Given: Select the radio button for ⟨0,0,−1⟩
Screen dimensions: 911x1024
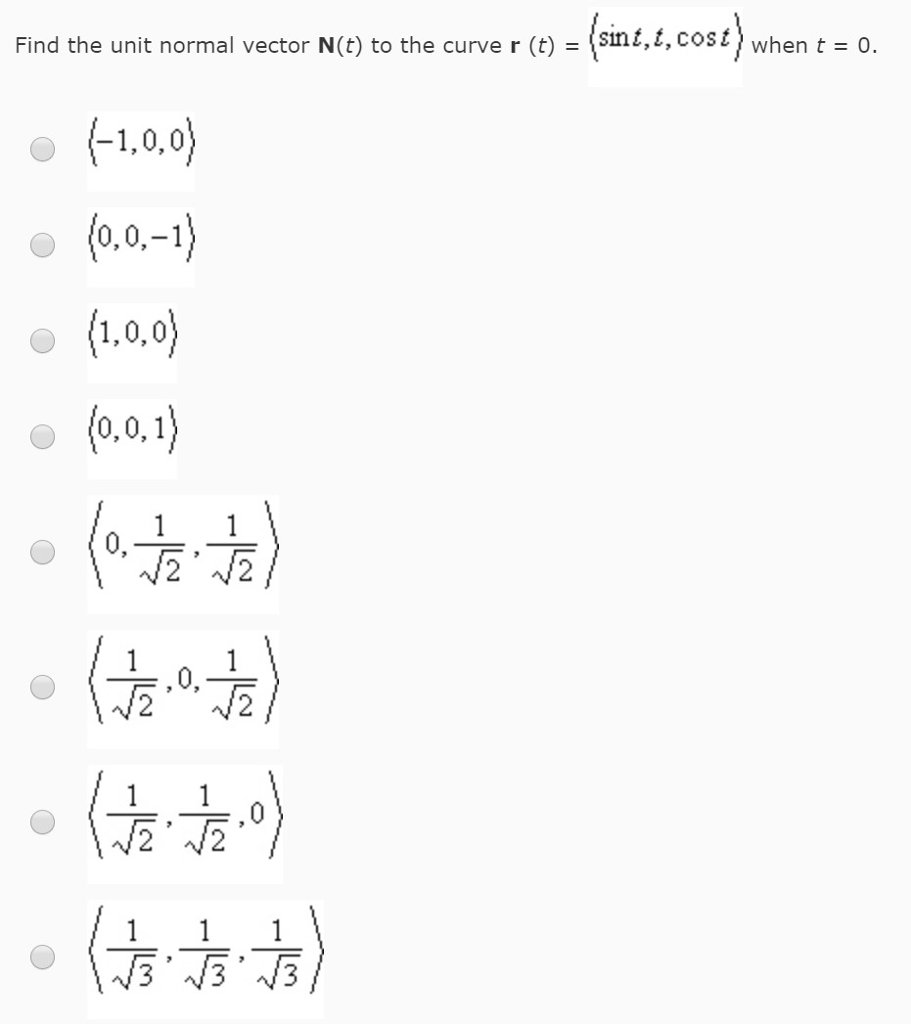Looking at the screenshot, I should click(x=42, y=243).
